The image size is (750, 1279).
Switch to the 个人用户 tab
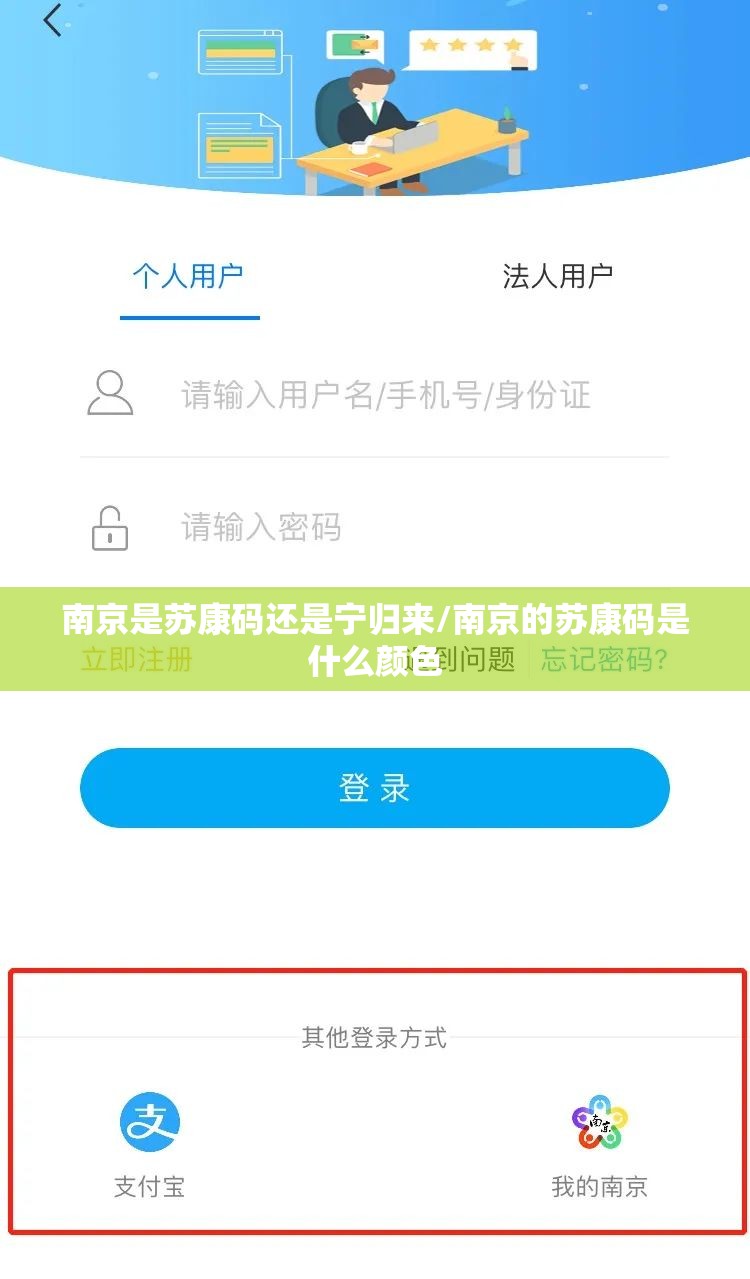tap(188, 276)
